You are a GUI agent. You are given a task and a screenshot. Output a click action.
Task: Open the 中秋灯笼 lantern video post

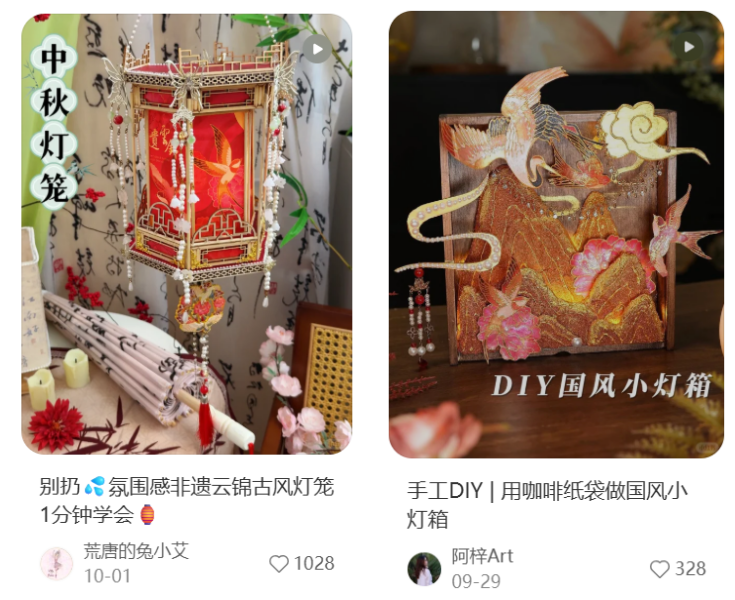click(x=186, y=235)
